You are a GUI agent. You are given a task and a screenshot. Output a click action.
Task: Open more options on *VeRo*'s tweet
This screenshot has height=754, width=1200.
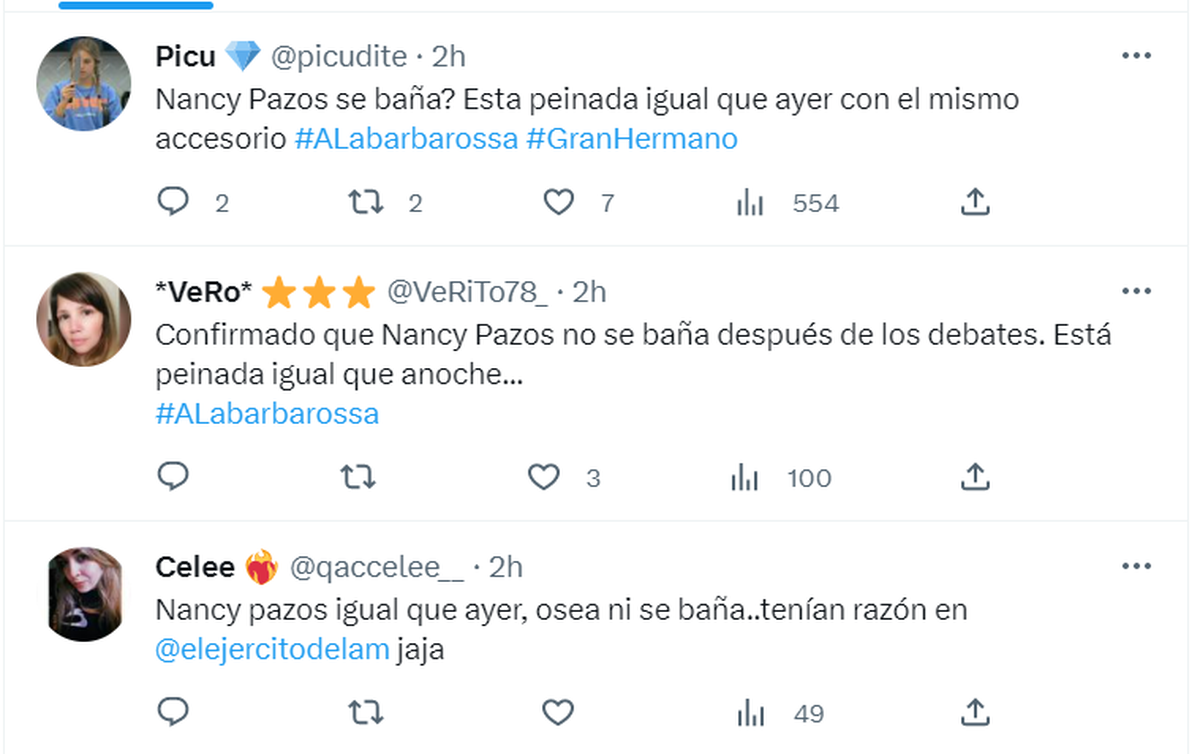coord(1136,291)
